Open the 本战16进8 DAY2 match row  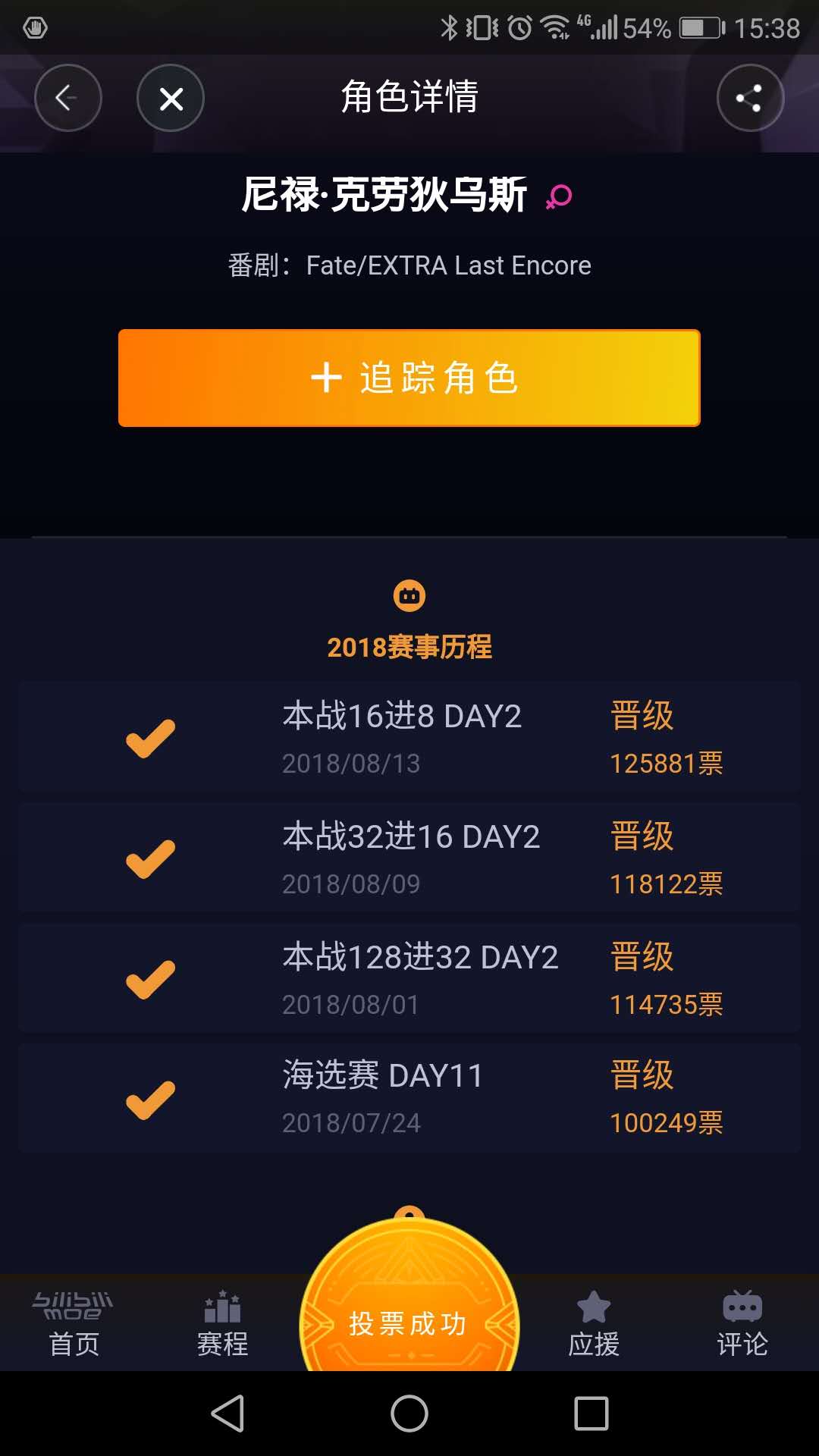click(x=409, y=737)
